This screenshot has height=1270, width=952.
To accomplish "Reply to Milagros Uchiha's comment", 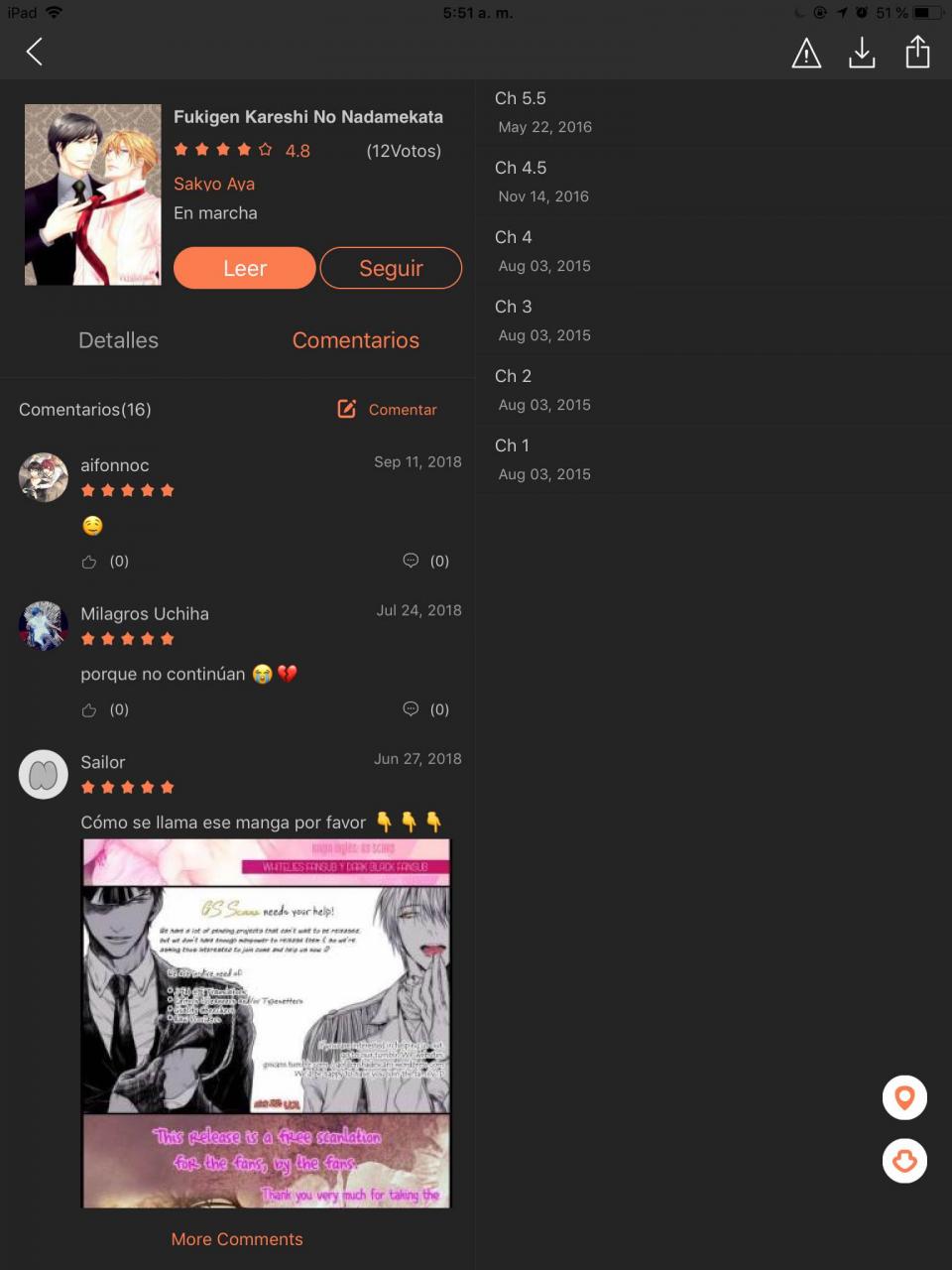I will 412,709.
